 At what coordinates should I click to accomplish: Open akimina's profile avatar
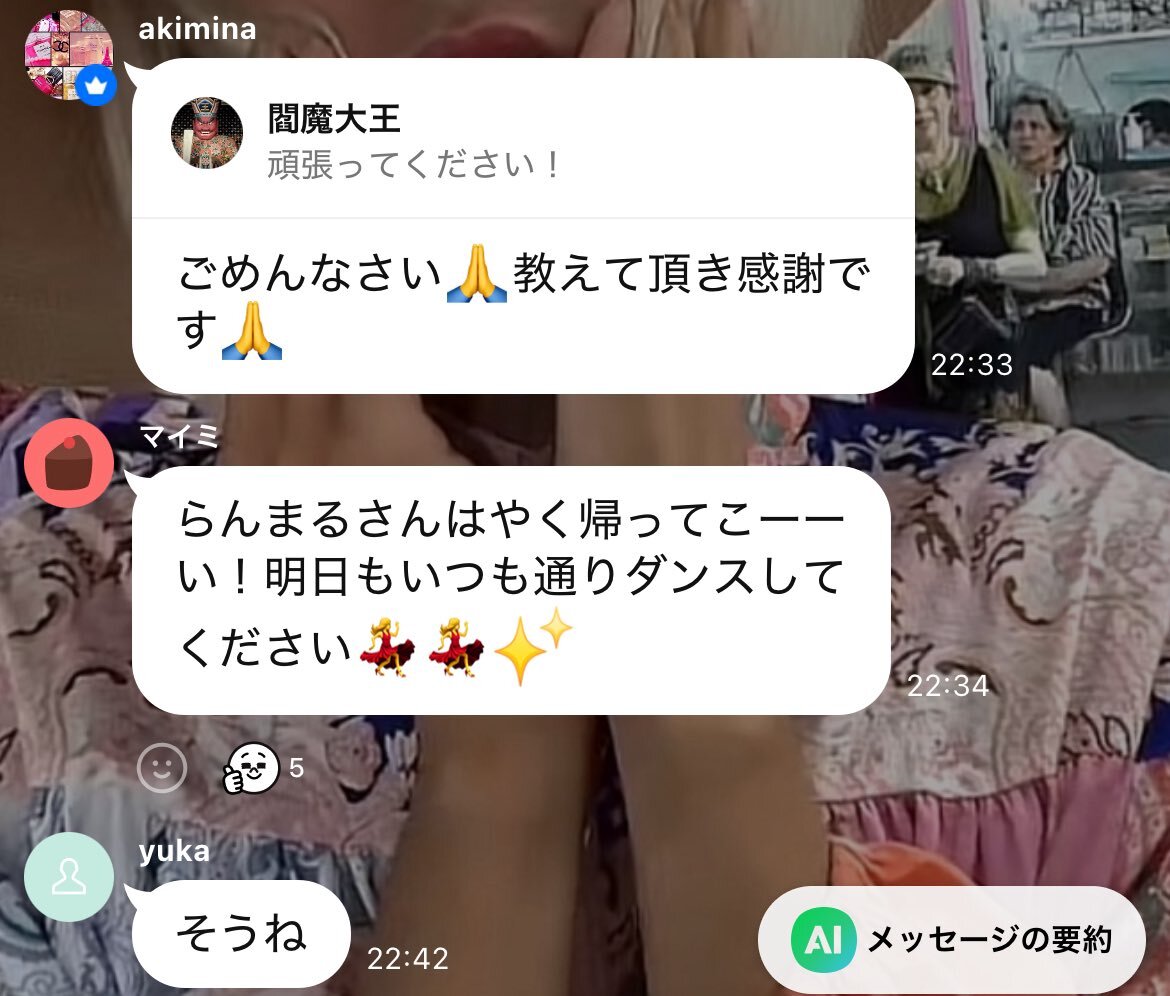click(68, 56)
